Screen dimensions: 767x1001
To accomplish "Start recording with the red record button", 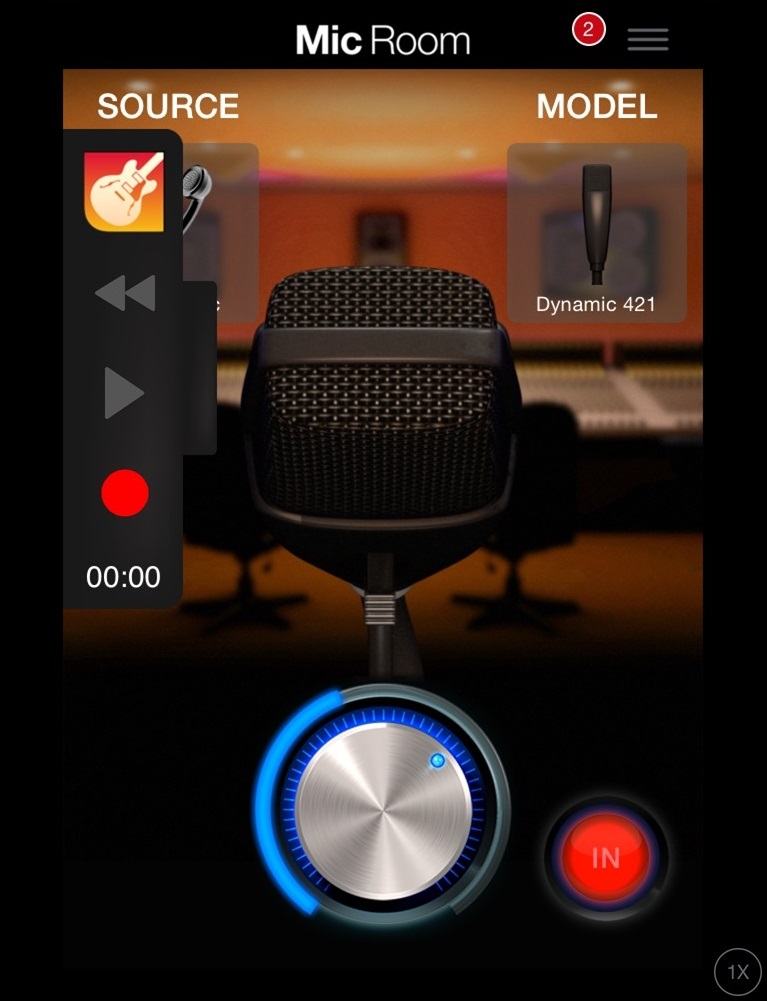I will [x=125, y=494].
